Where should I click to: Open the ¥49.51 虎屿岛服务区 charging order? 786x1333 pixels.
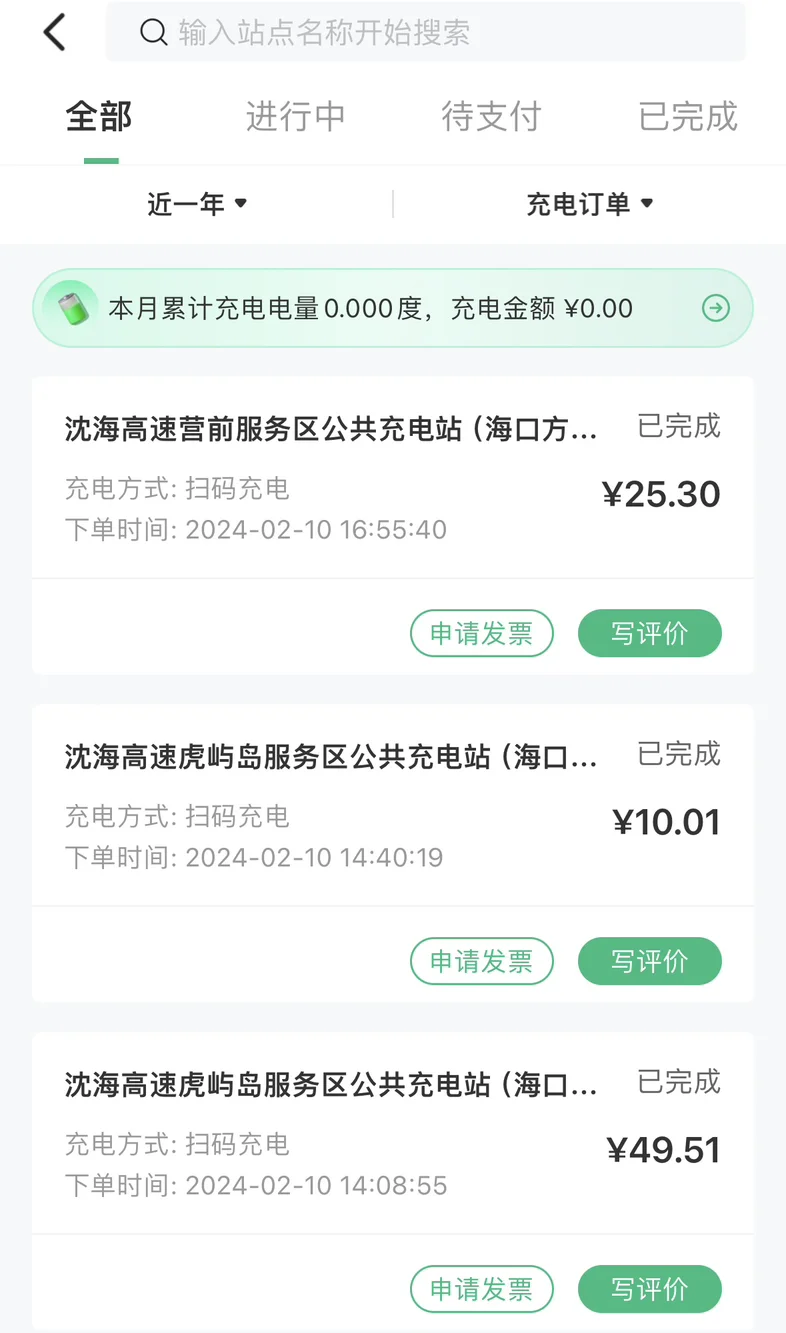click(x=393, y=1134)
